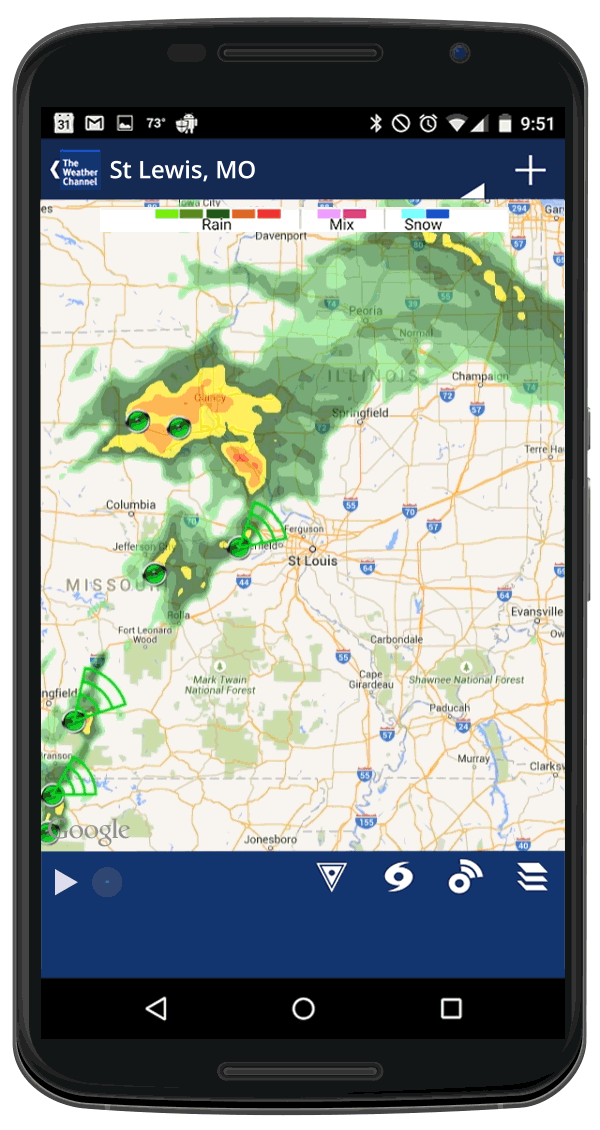Open the recent apps overview
600x1130 pixels.
coord(451,1008)
